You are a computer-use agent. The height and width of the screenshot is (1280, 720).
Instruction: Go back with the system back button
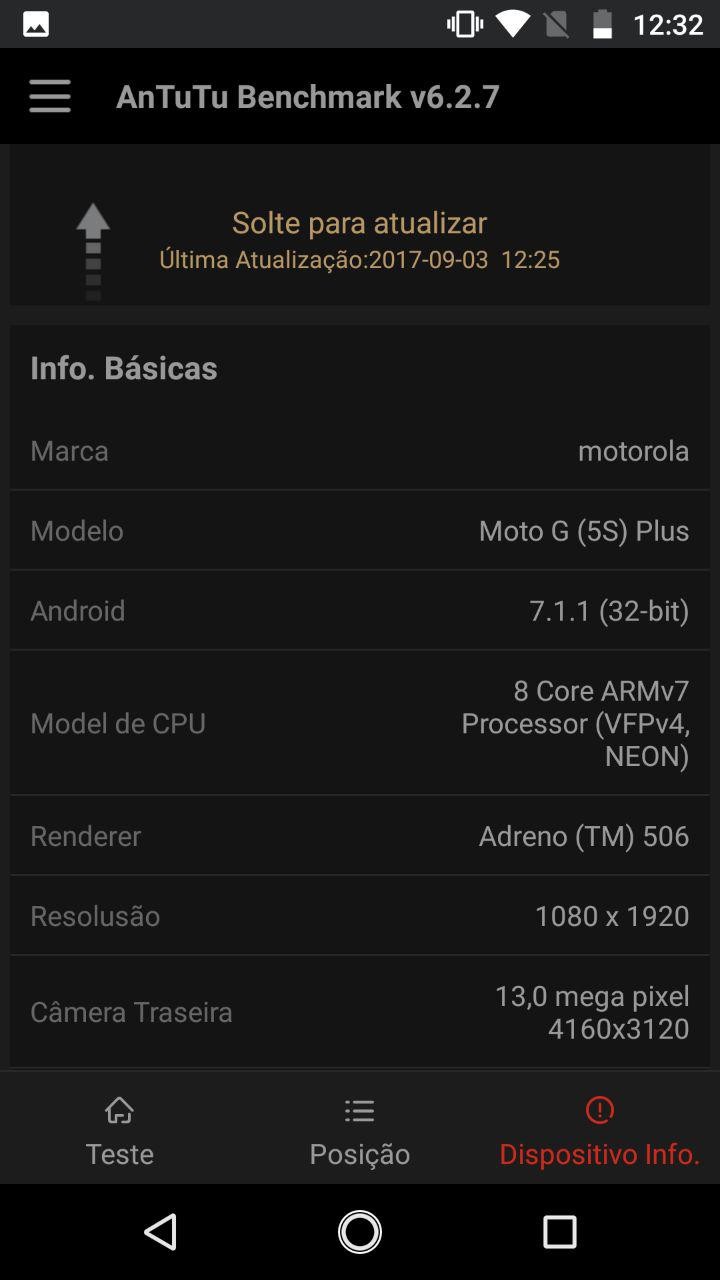(160, 1232)
